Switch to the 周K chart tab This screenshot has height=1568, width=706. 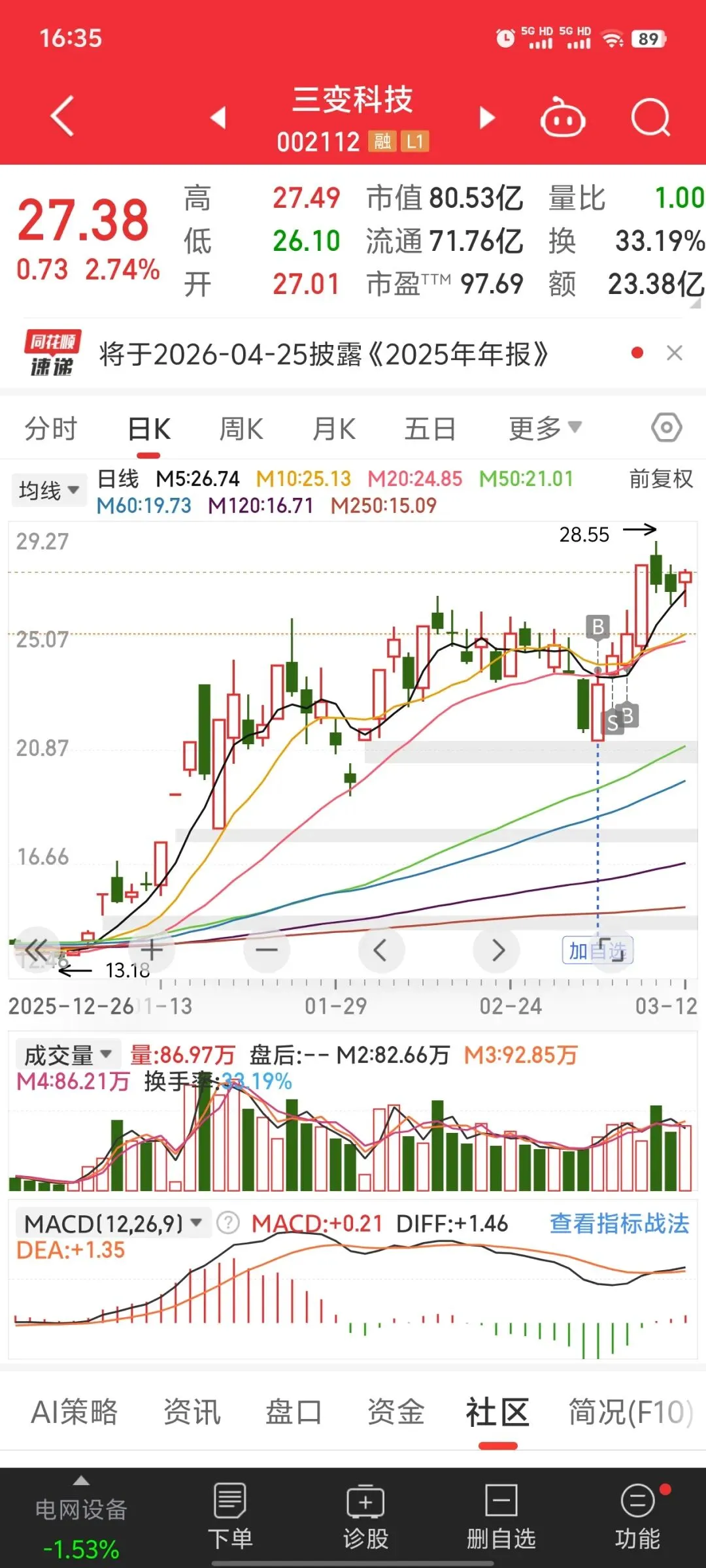point(241,429)
